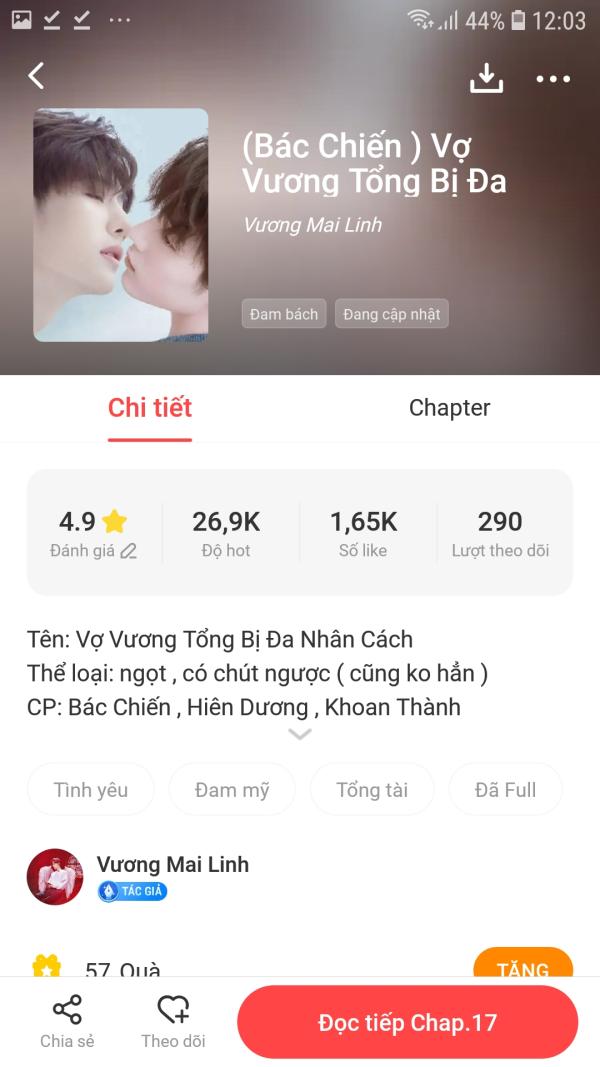Continue reading at Chap.17
This screenshot has width=600, height=1067.
pyautogui.click(x=407, y=1023)
